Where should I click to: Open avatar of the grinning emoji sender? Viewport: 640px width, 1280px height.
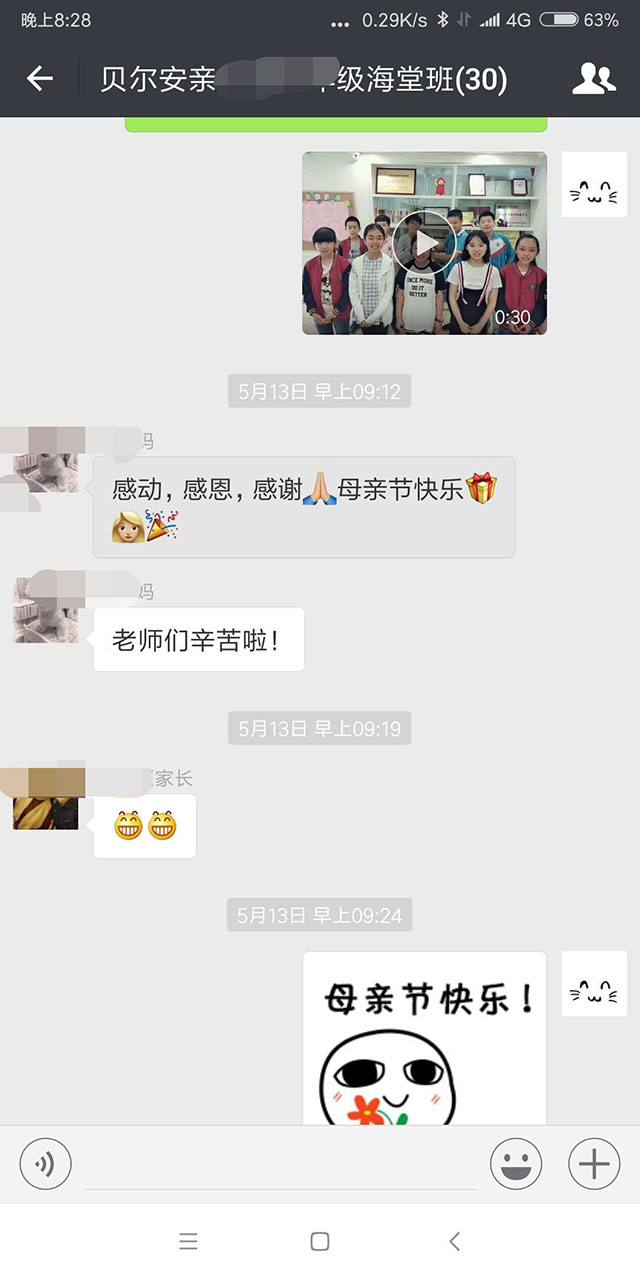click(46, 798)
